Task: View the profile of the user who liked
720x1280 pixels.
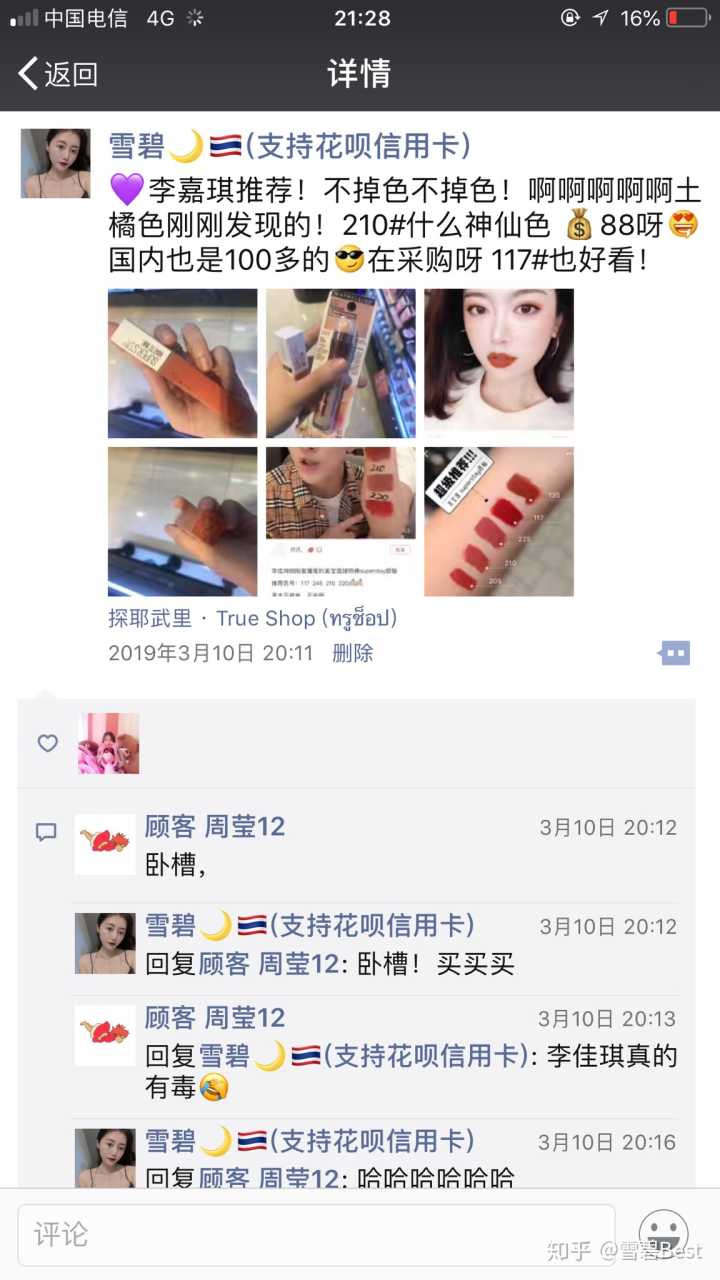Action: click(109, 743)
